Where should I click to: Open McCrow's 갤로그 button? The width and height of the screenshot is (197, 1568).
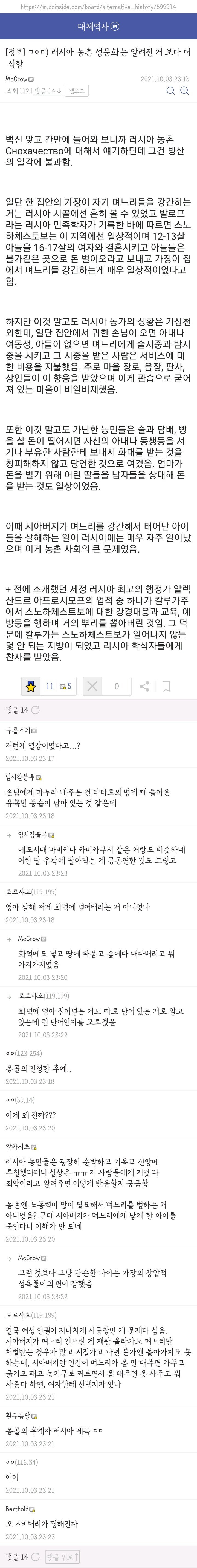click(77, 91)
